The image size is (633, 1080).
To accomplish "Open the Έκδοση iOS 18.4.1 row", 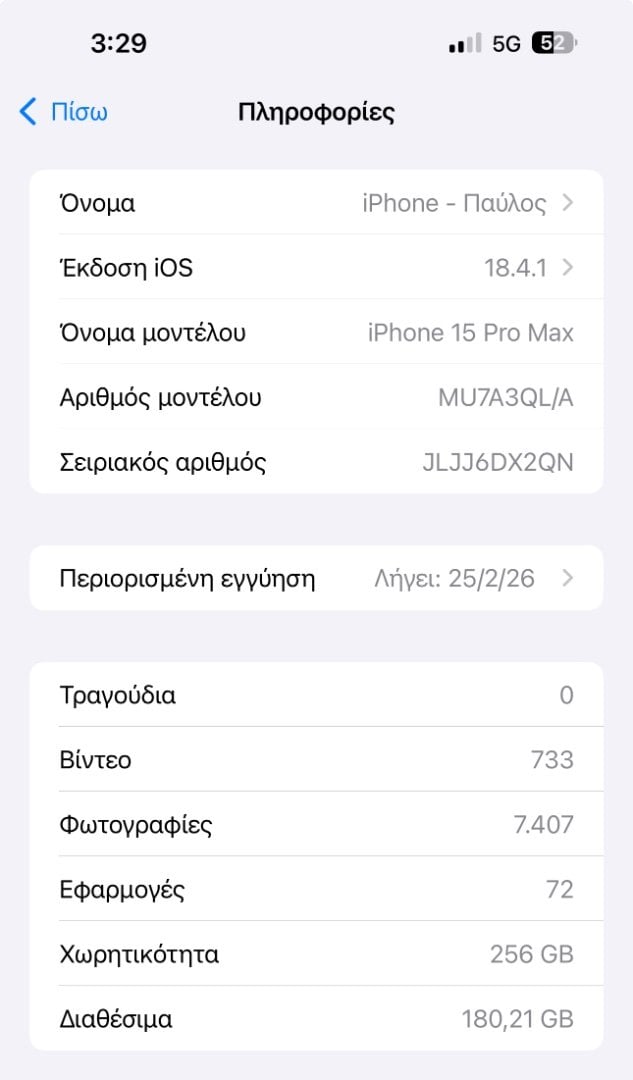I will [316, 267].
